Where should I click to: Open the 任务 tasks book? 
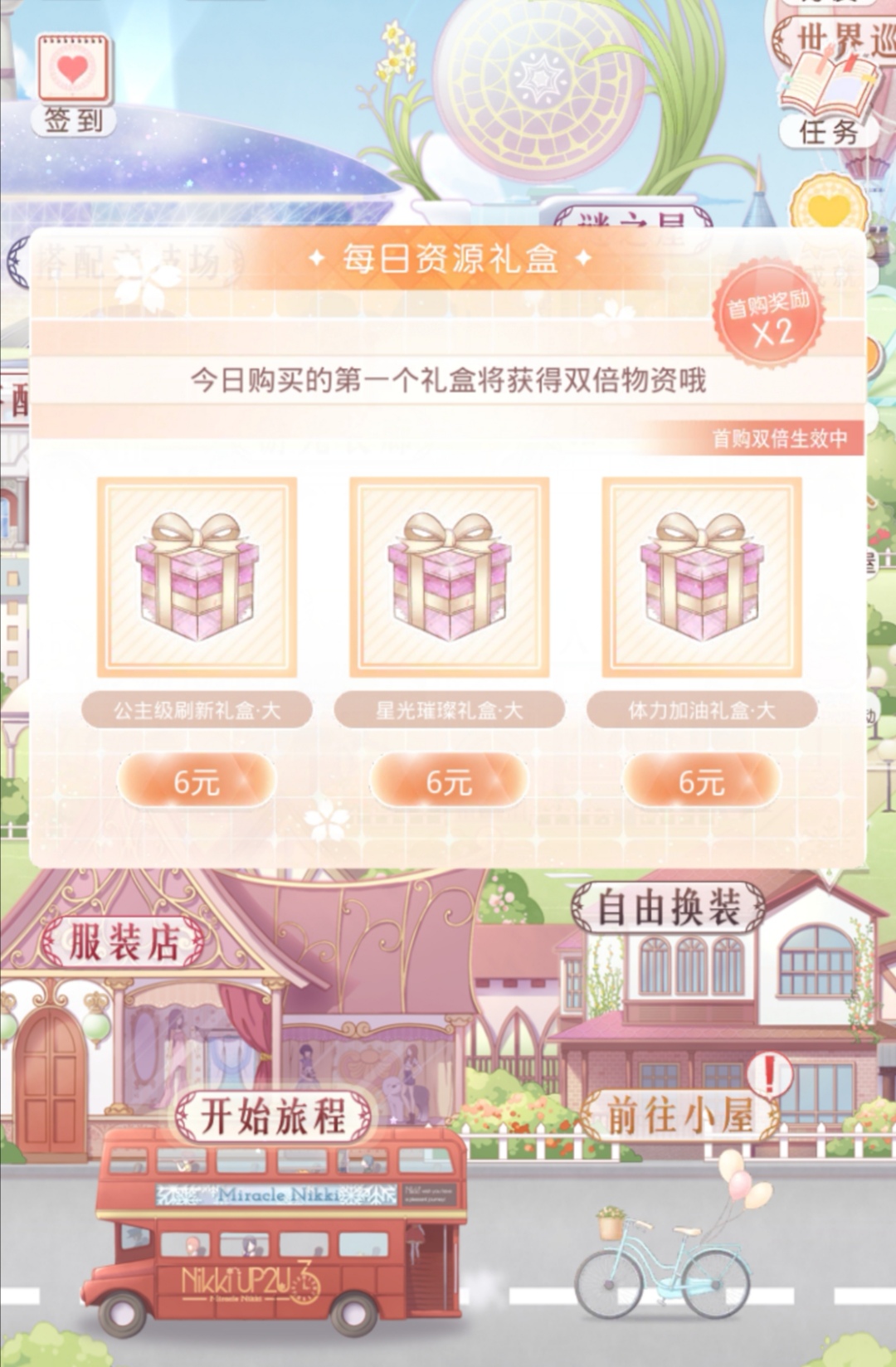click(x=829, y=101)
